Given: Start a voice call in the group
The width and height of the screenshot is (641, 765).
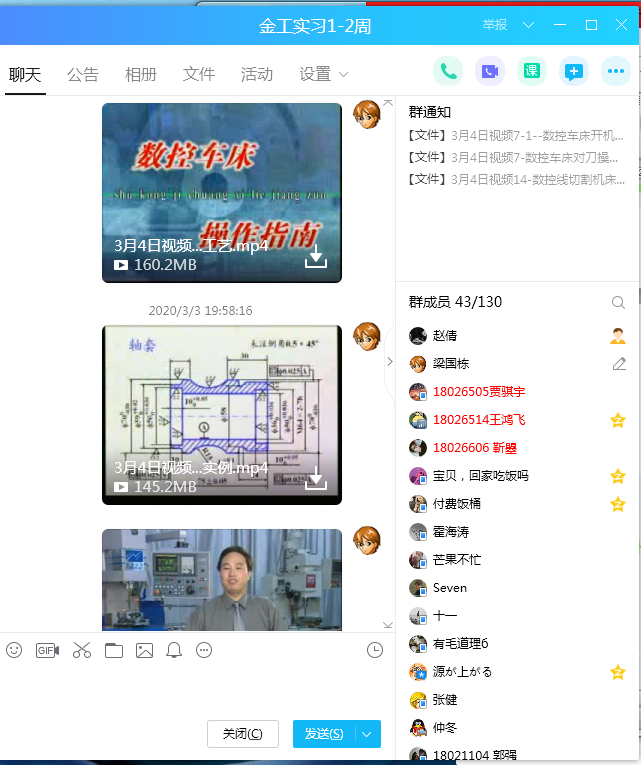Looking at the screenshot, I should click(x=448, y=71).
